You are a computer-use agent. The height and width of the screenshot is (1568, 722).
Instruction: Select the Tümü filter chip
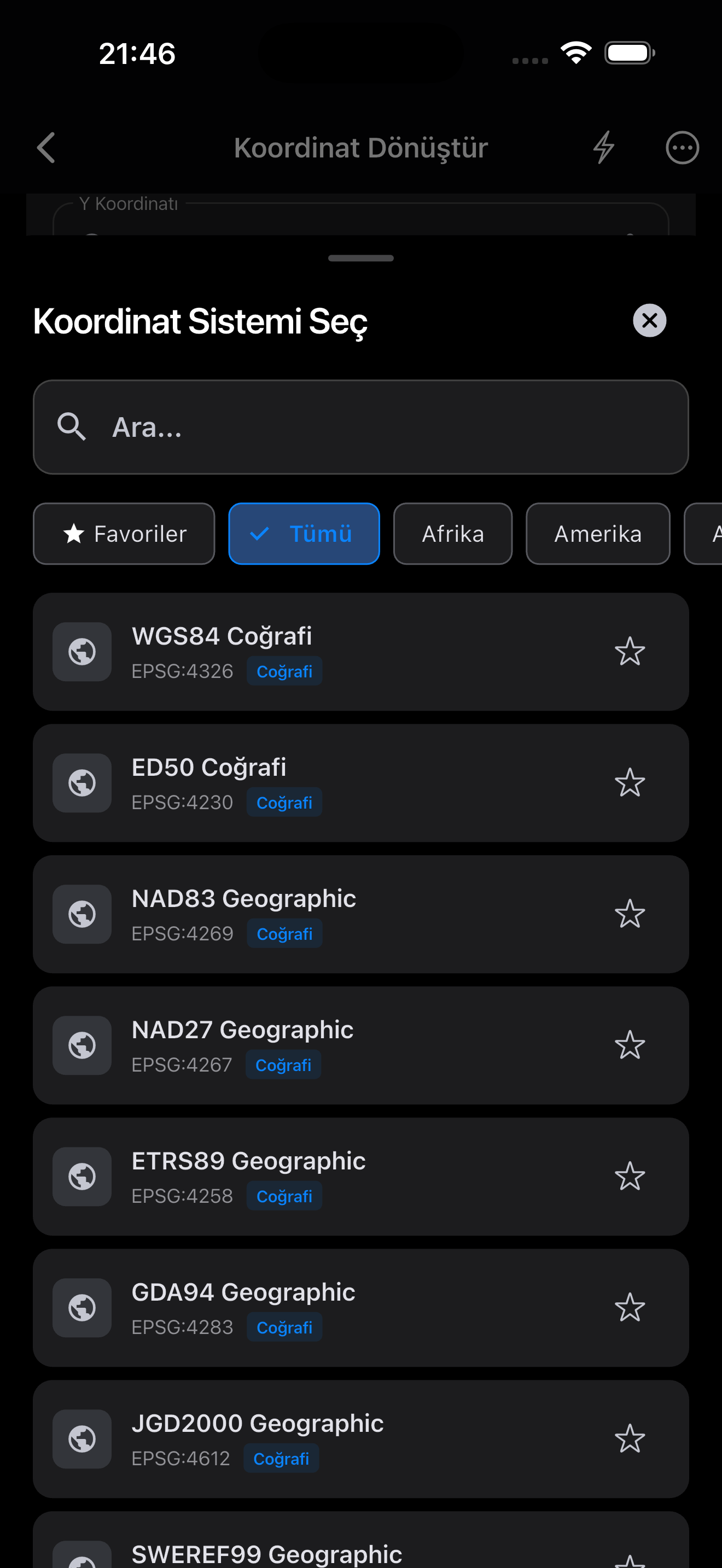coord(304,533)
